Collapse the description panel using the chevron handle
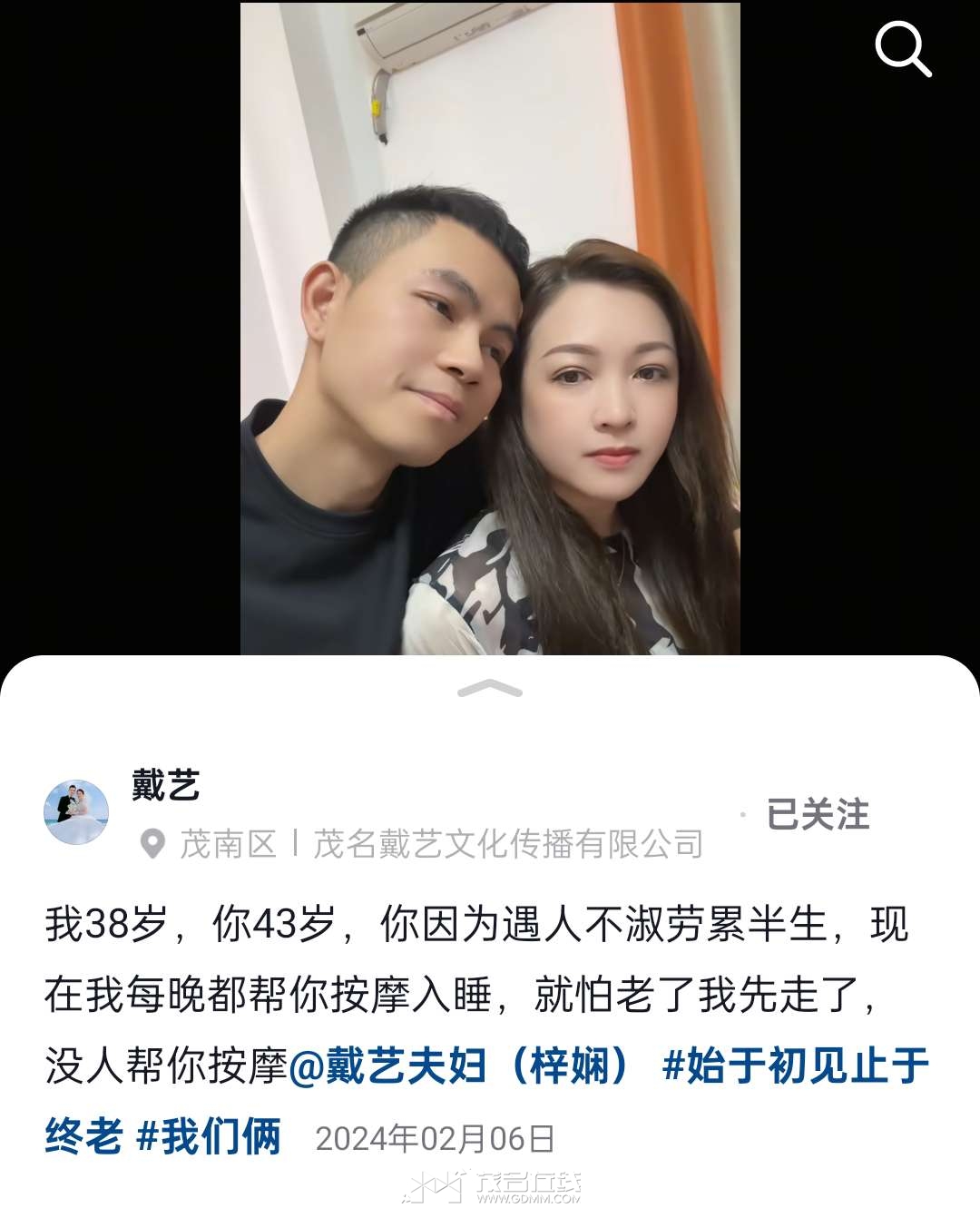Screen dimensions: 980x1208 (x=490, y=690)
